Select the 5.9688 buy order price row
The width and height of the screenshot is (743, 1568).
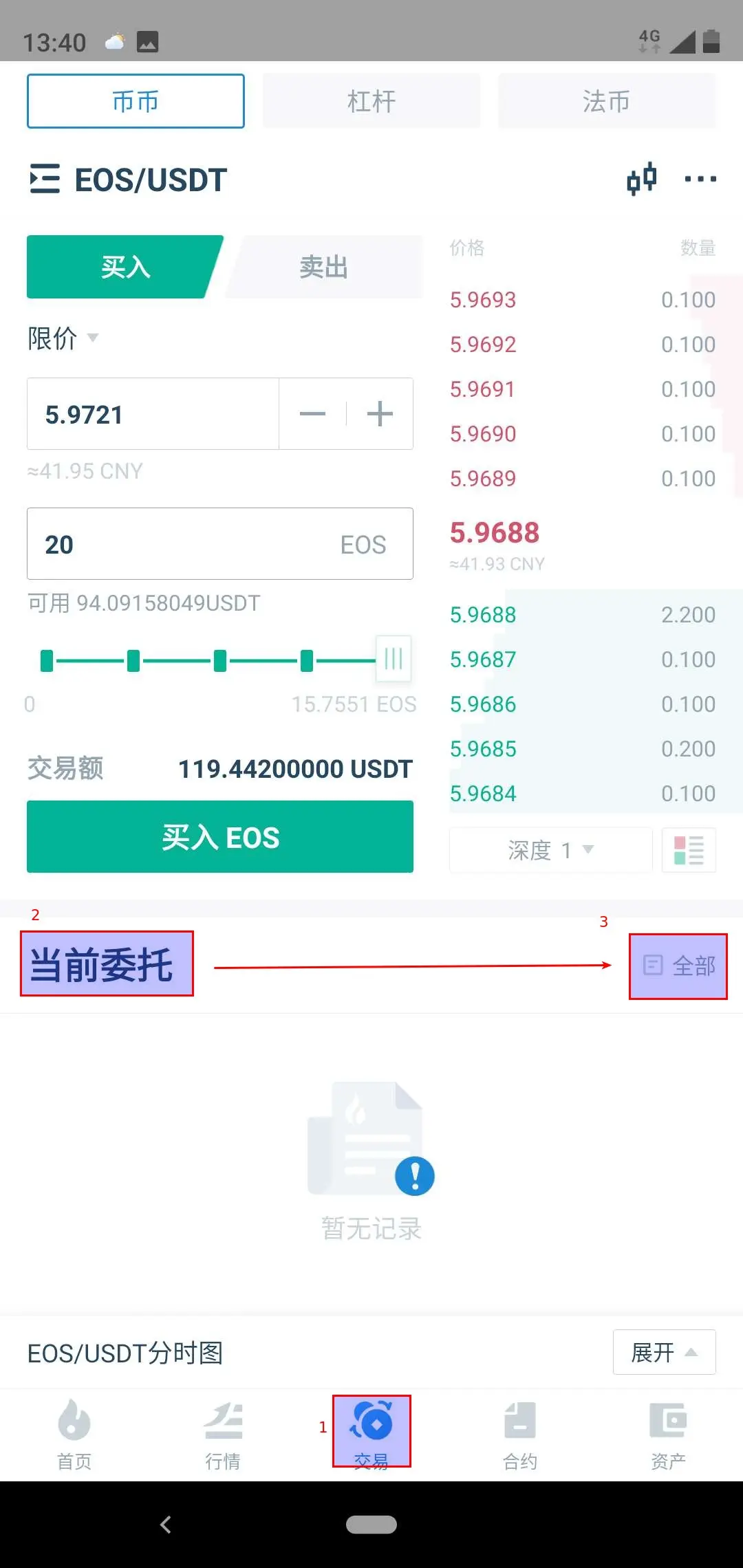(583, 614)
